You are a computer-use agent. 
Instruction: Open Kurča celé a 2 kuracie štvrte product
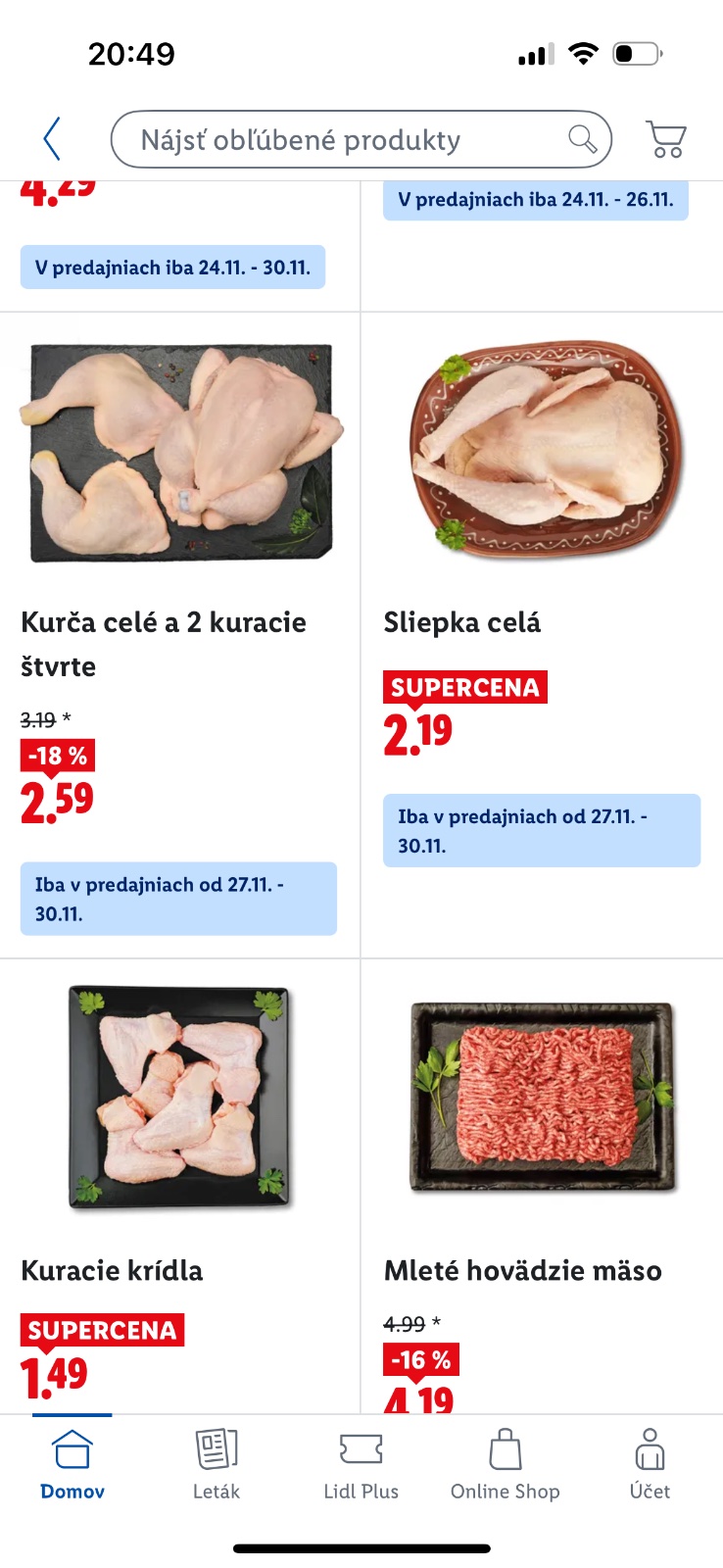click(179, 456)
